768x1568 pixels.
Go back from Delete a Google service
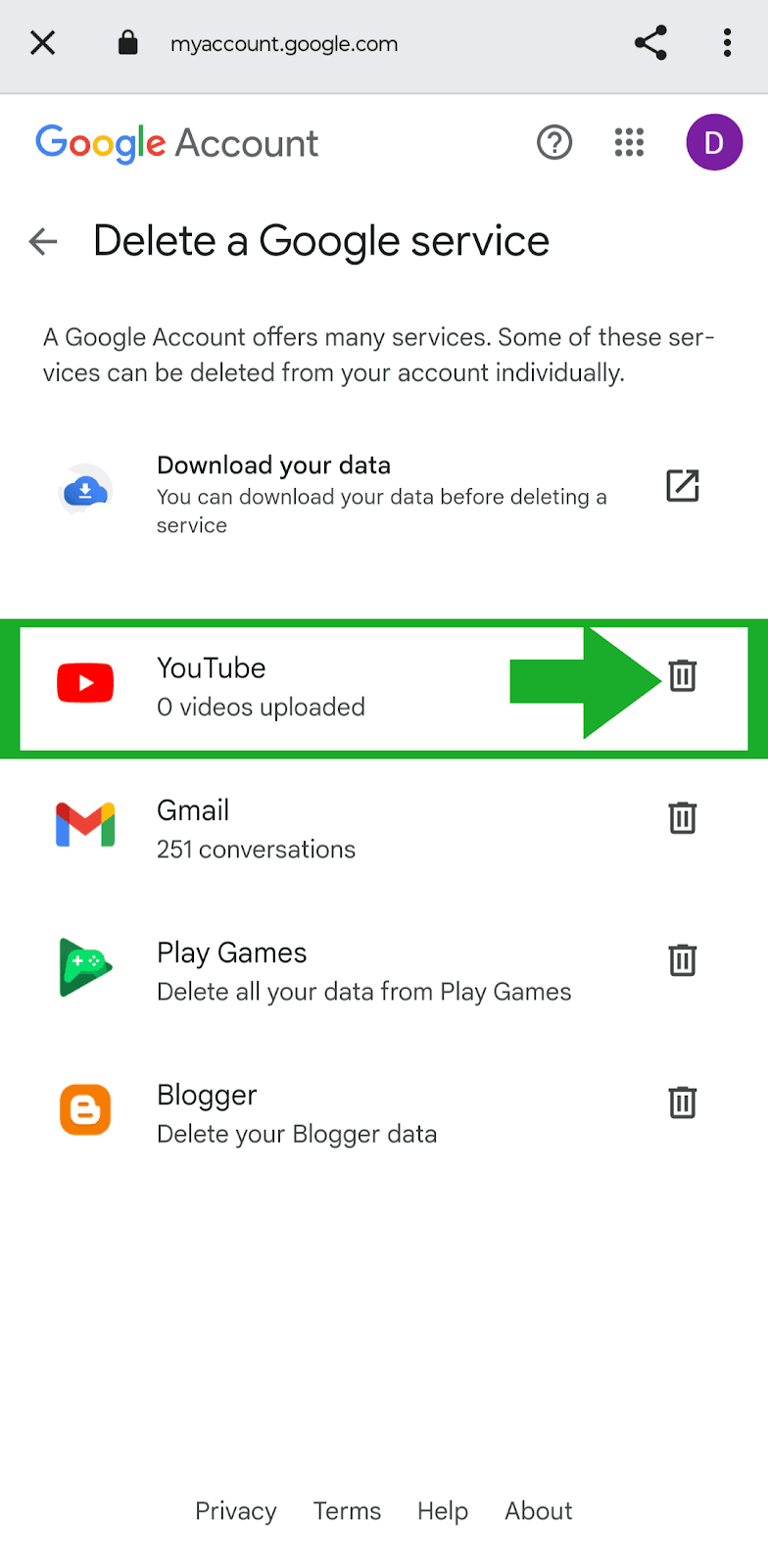(x=43, y=241)
